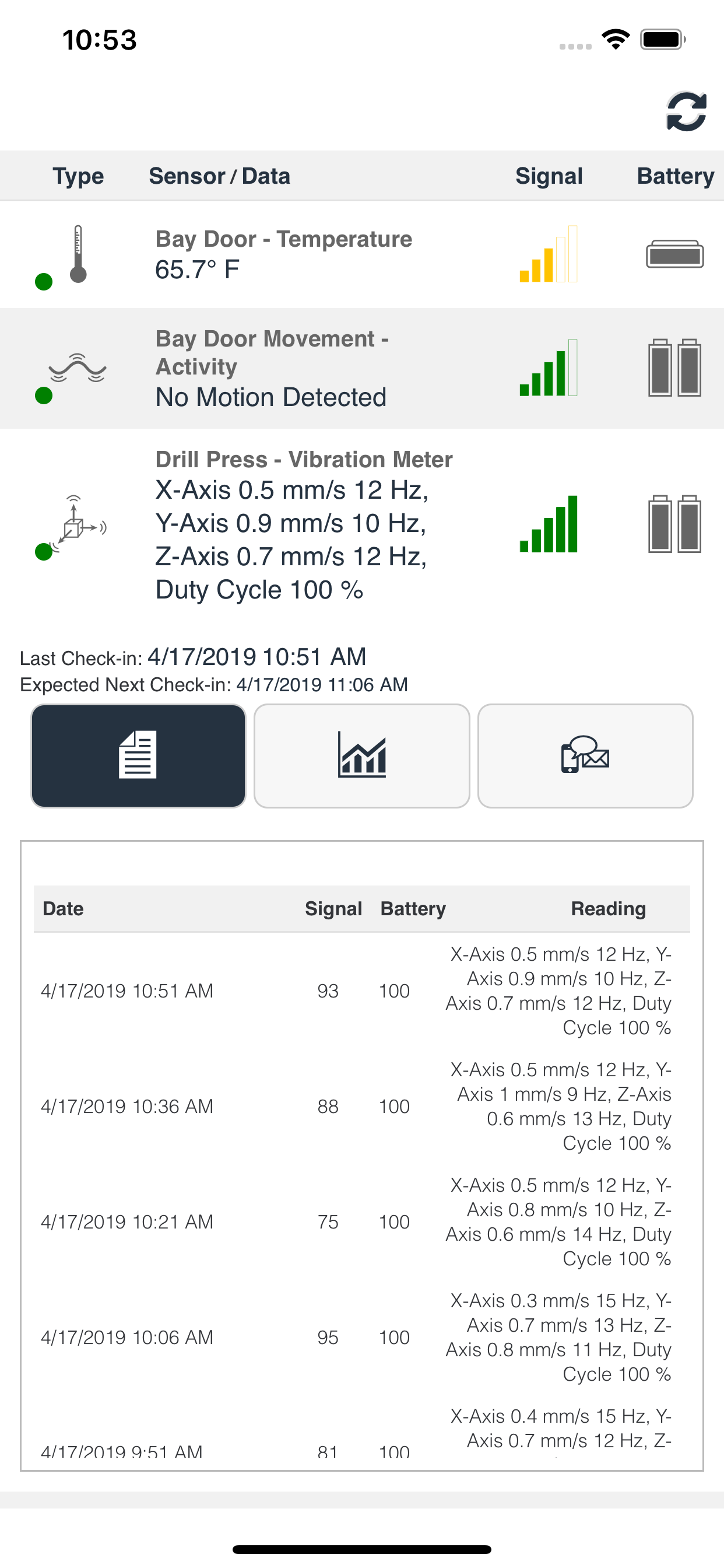This screenshot has width=724, height=1568.
Task: Select the 4/17/2019 10:51 AM reading entry
Action: click(x=126, y=991)
